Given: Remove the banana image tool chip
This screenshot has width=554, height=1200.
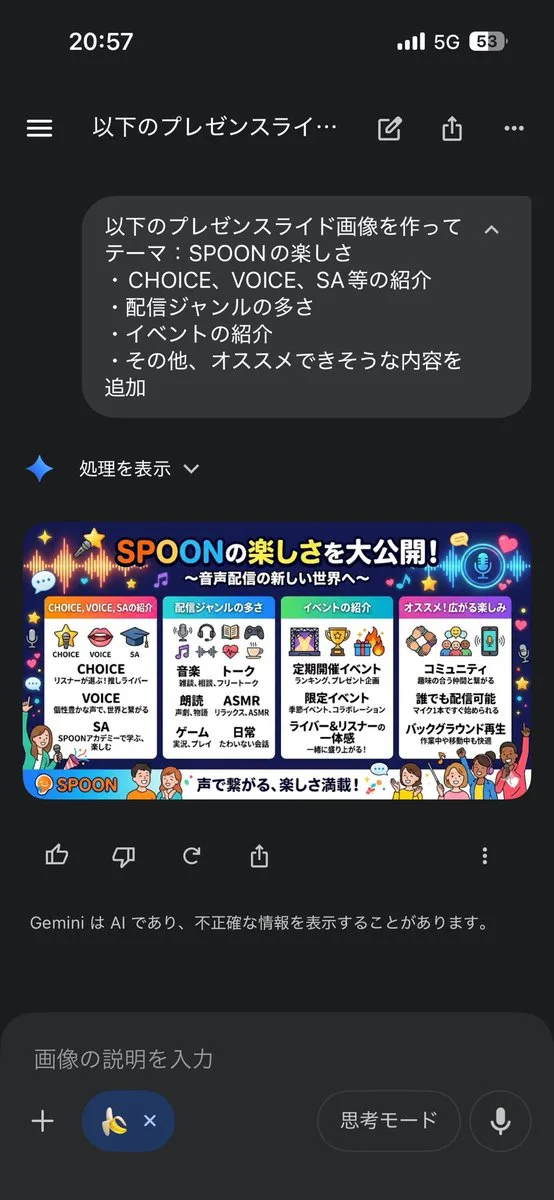Looking at the screenshot, I should pyautogui.click(x=150, y=1121).
